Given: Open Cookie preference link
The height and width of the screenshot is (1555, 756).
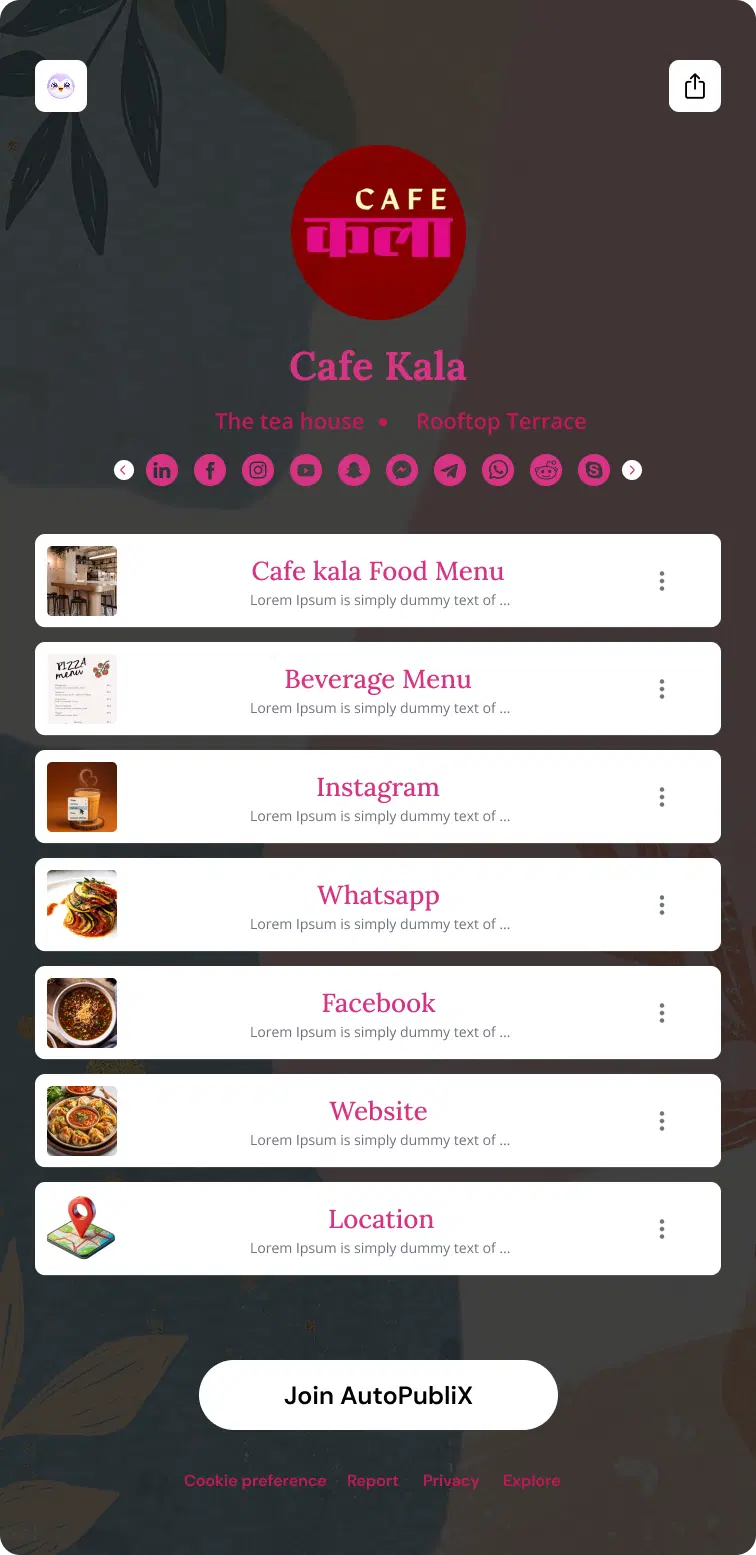Looking at the screenshot, I should [255, 1481].
